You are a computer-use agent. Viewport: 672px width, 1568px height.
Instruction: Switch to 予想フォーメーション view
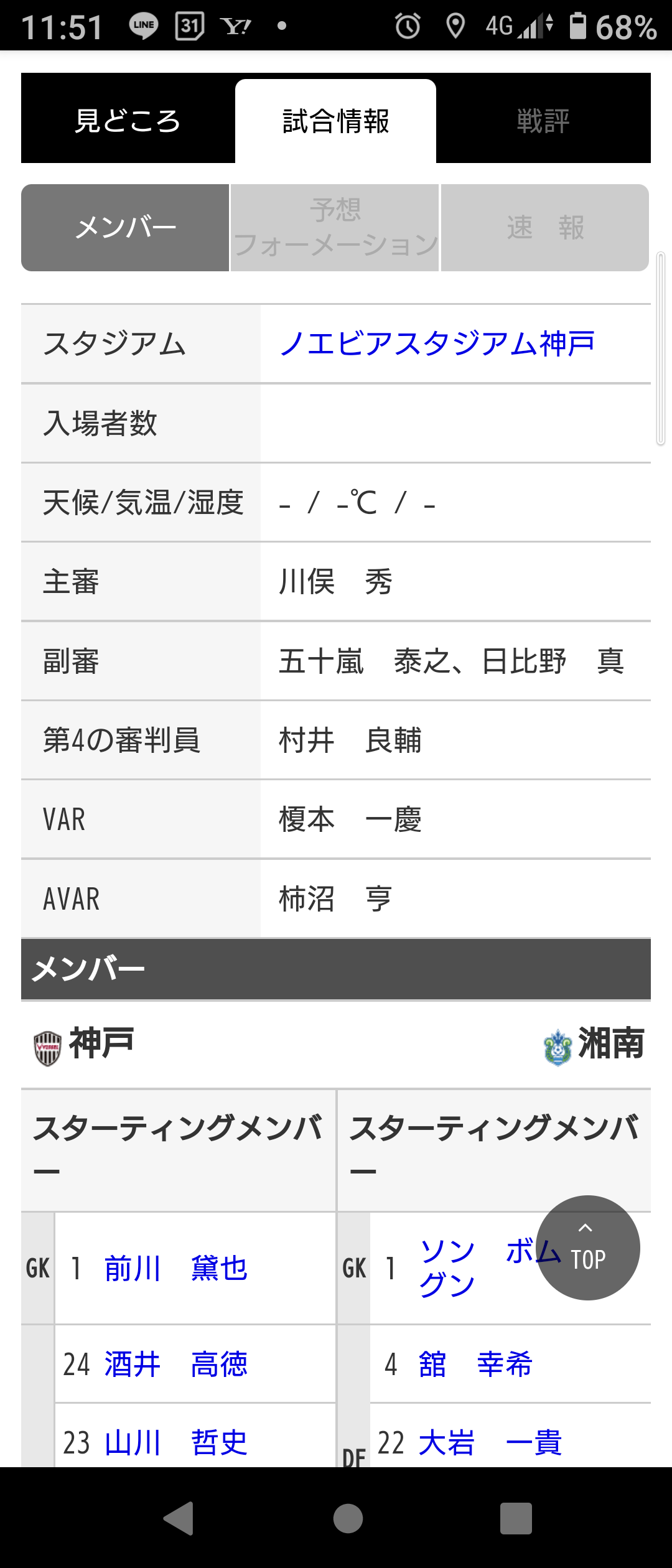335,228
